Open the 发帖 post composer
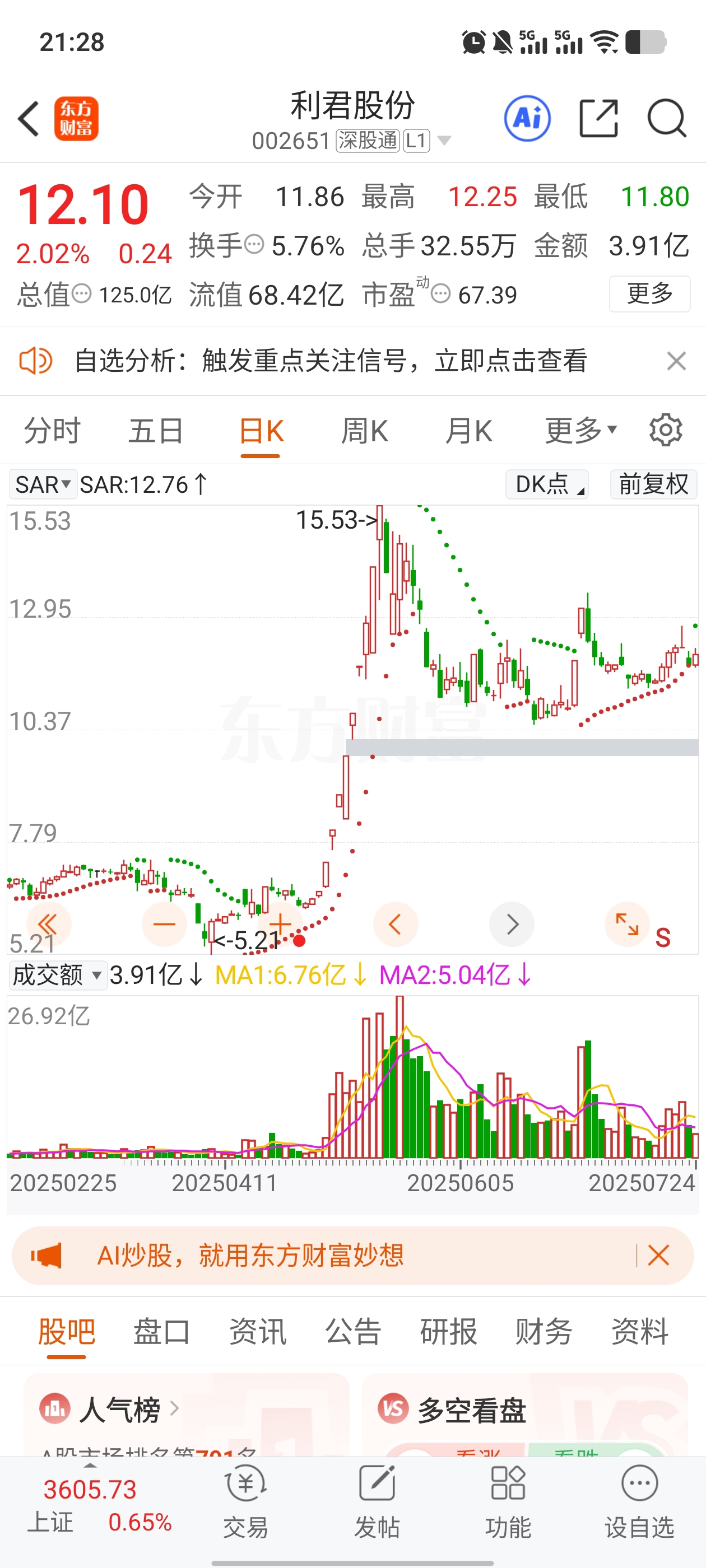Screen dimensions: 706x1568 377,1502
